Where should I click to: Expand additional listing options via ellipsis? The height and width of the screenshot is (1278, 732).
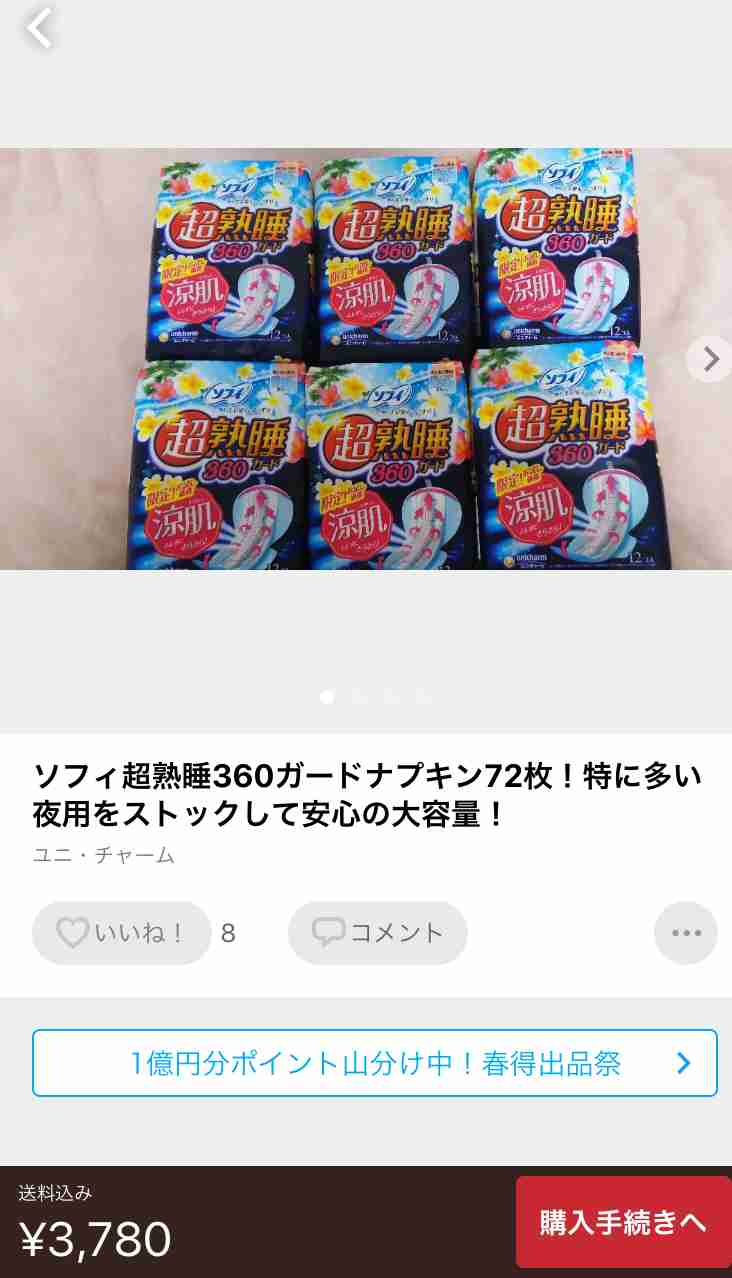pos(685,932)
